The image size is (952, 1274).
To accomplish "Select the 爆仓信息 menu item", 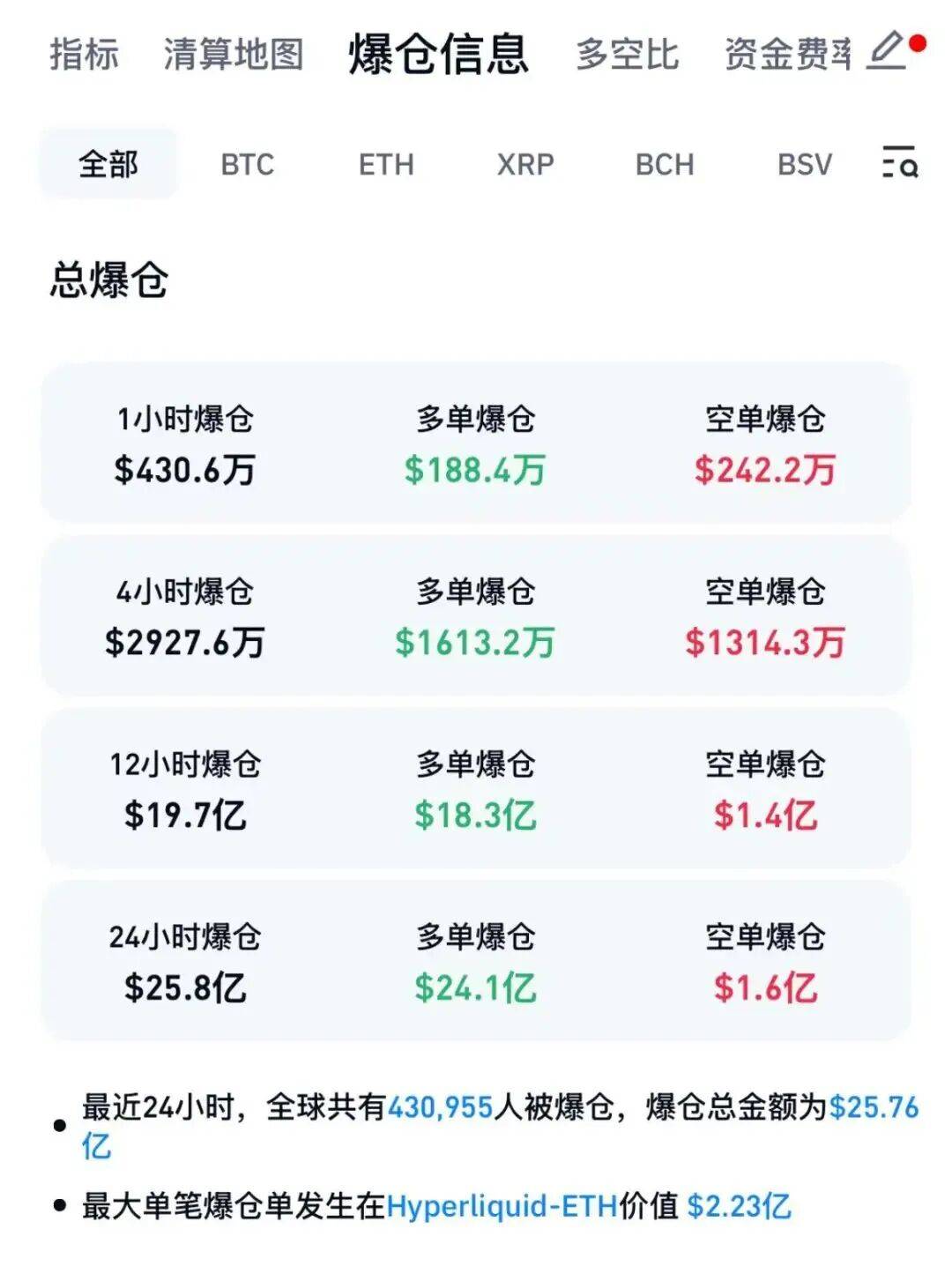I will 438,51.
